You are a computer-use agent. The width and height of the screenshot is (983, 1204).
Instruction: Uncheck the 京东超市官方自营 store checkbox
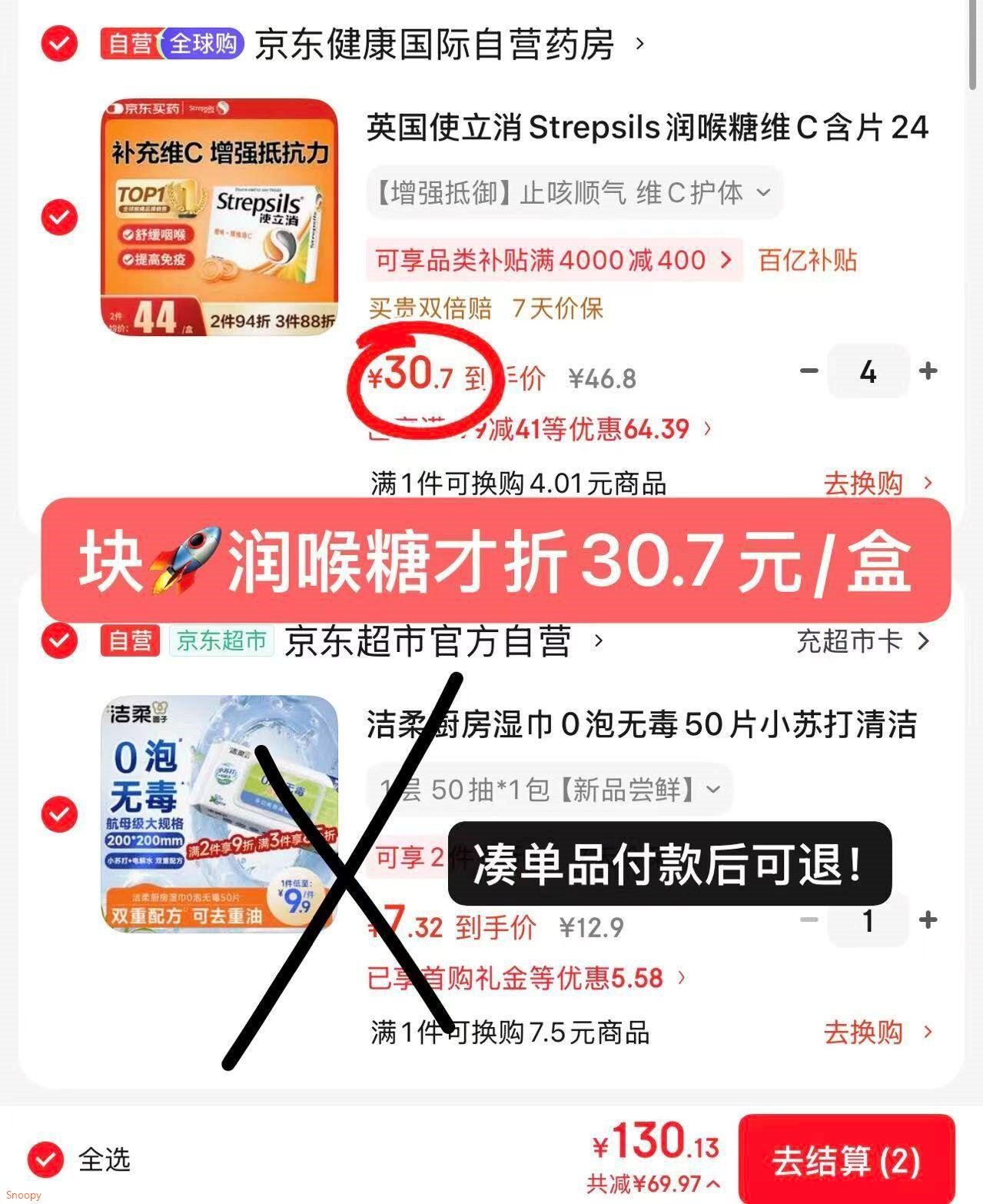pyautogui.click(x=59, y=640)
